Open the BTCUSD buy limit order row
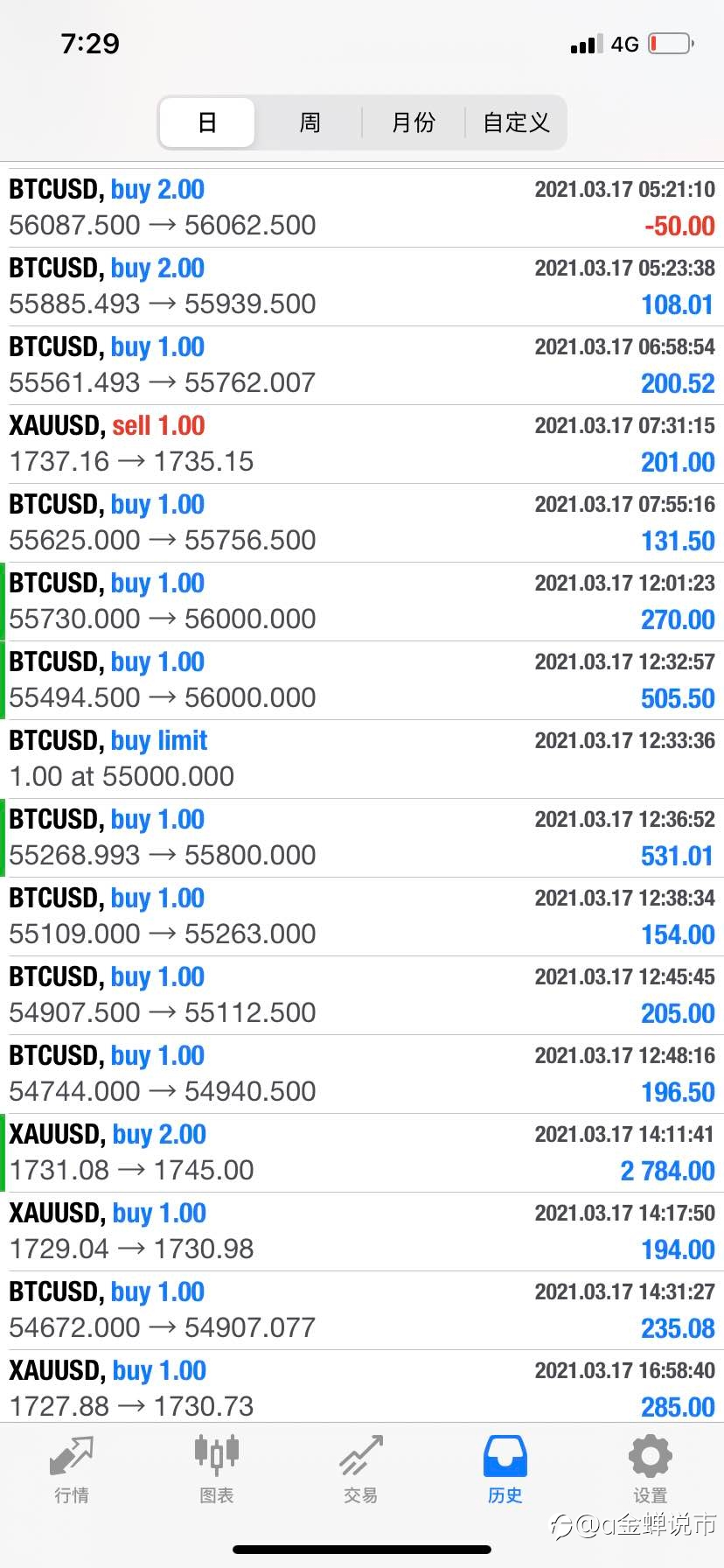This screenshot has width=724, height=1568. pos(362,759)
